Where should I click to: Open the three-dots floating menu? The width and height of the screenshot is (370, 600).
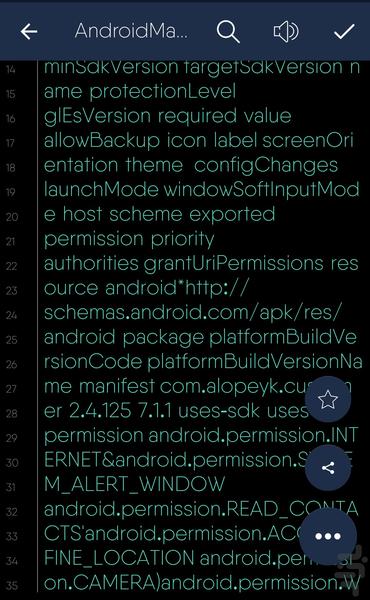328,536
